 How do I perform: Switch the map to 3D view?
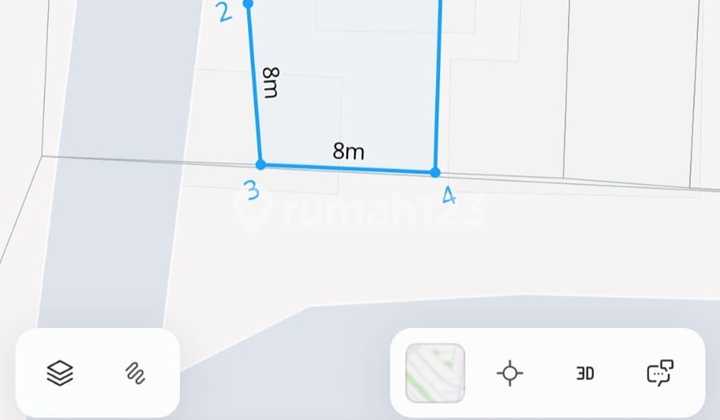coord(585,373)
